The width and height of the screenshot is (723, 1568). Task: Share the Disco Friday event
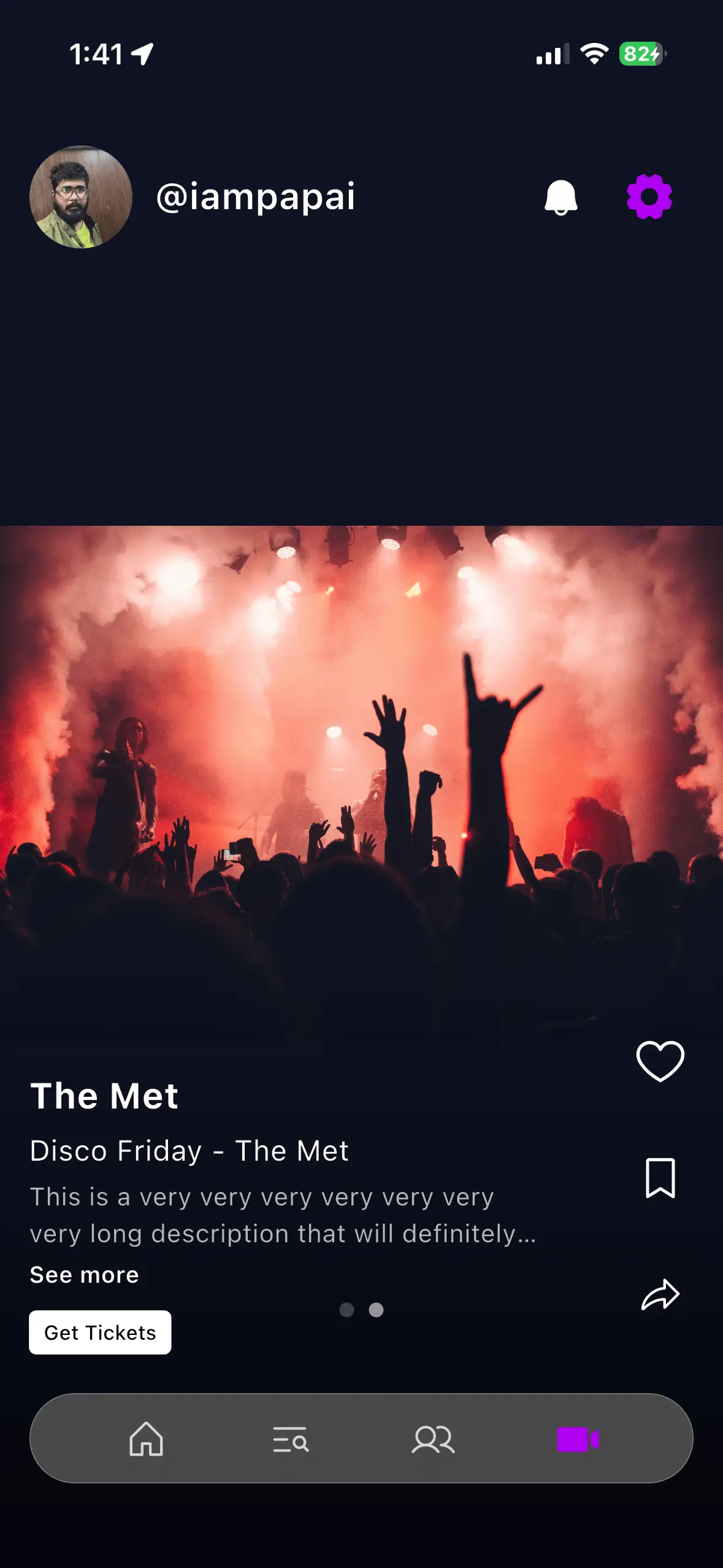coord(660,1295)
